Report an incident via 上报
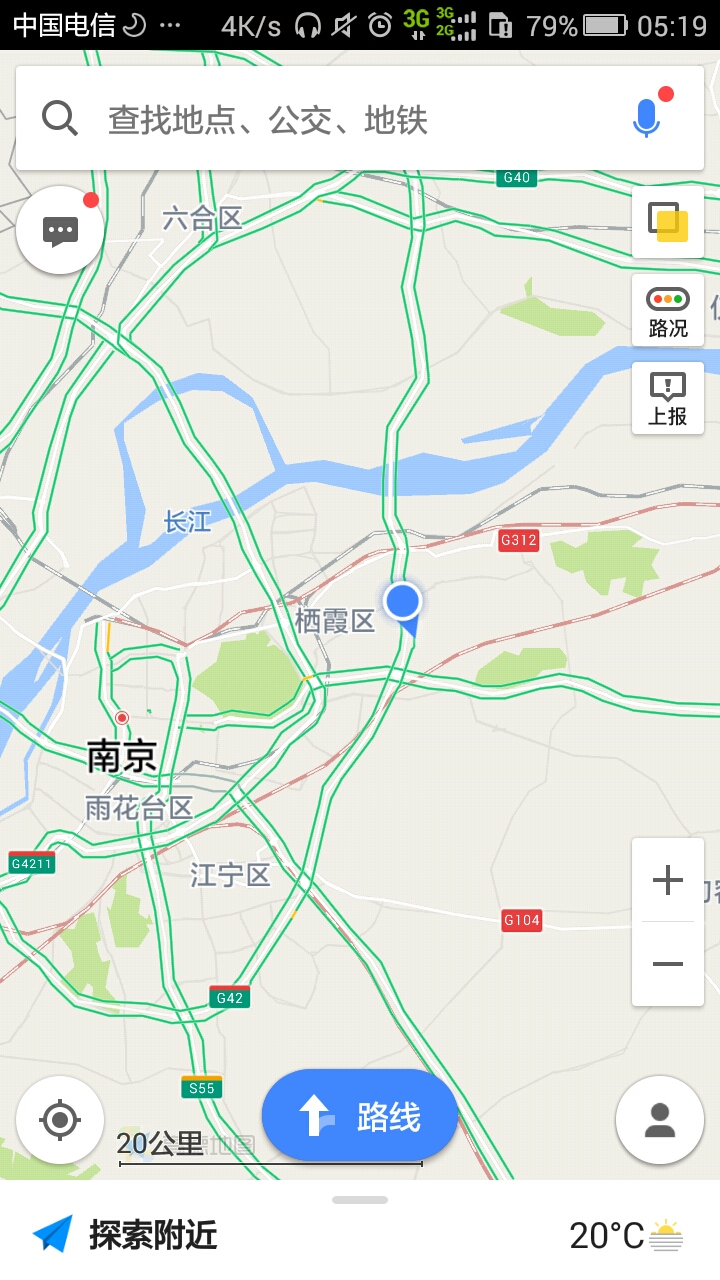 point(667,398)
